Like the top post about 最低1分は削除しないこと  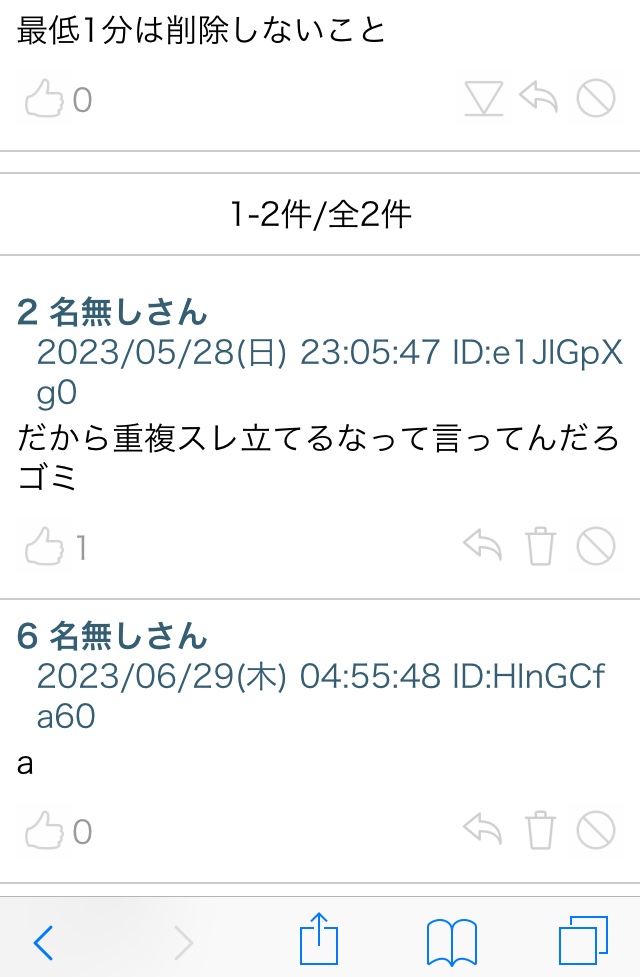pyautogui.click(x=44, y=100)
